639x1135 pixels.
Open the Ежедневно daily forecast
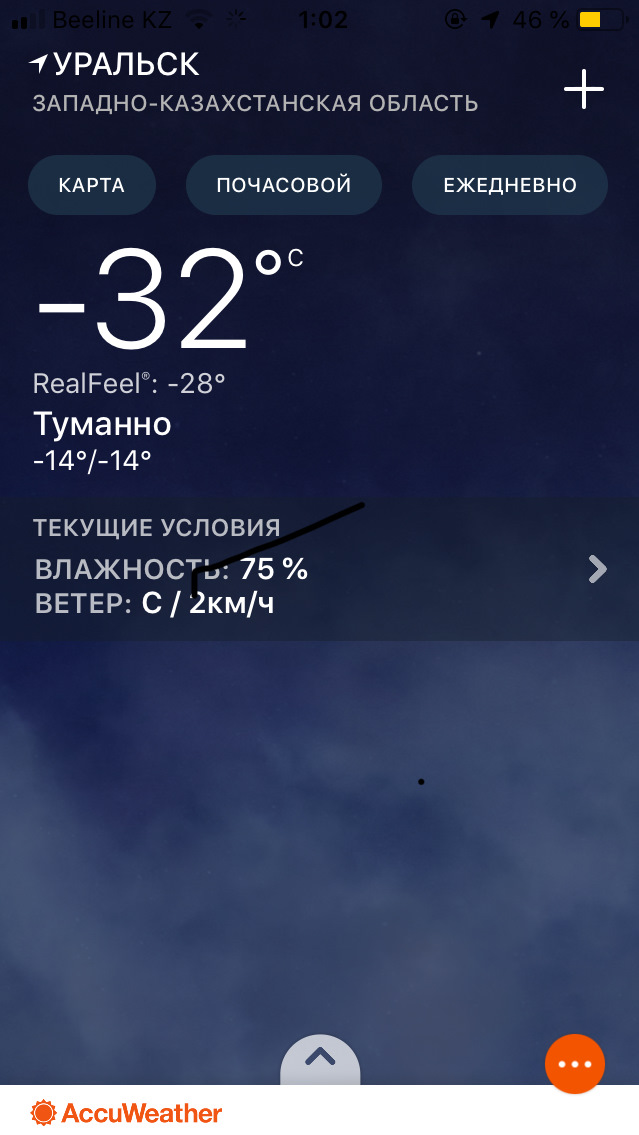click(510, 185)
